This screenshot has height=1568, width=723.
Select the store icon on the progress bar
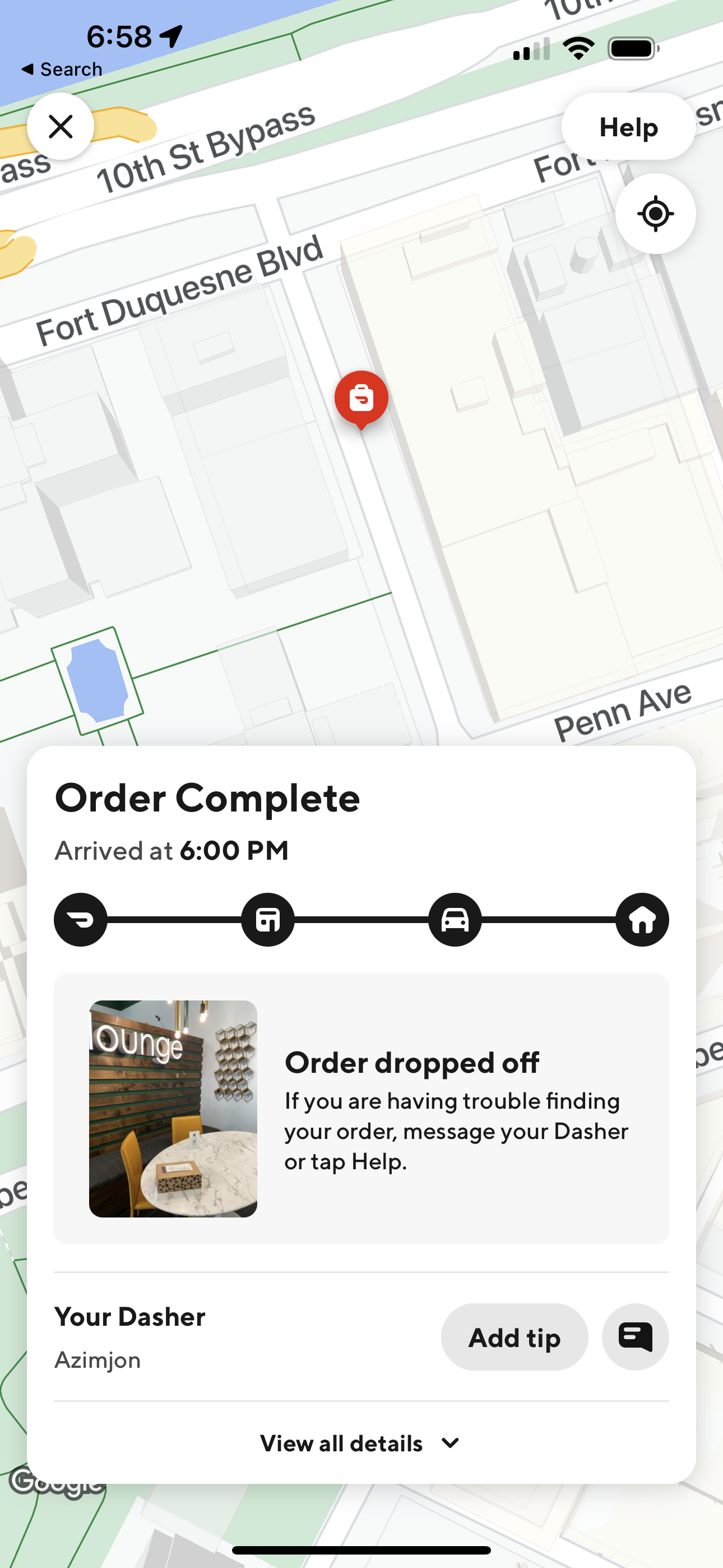[x=267, y=919]
